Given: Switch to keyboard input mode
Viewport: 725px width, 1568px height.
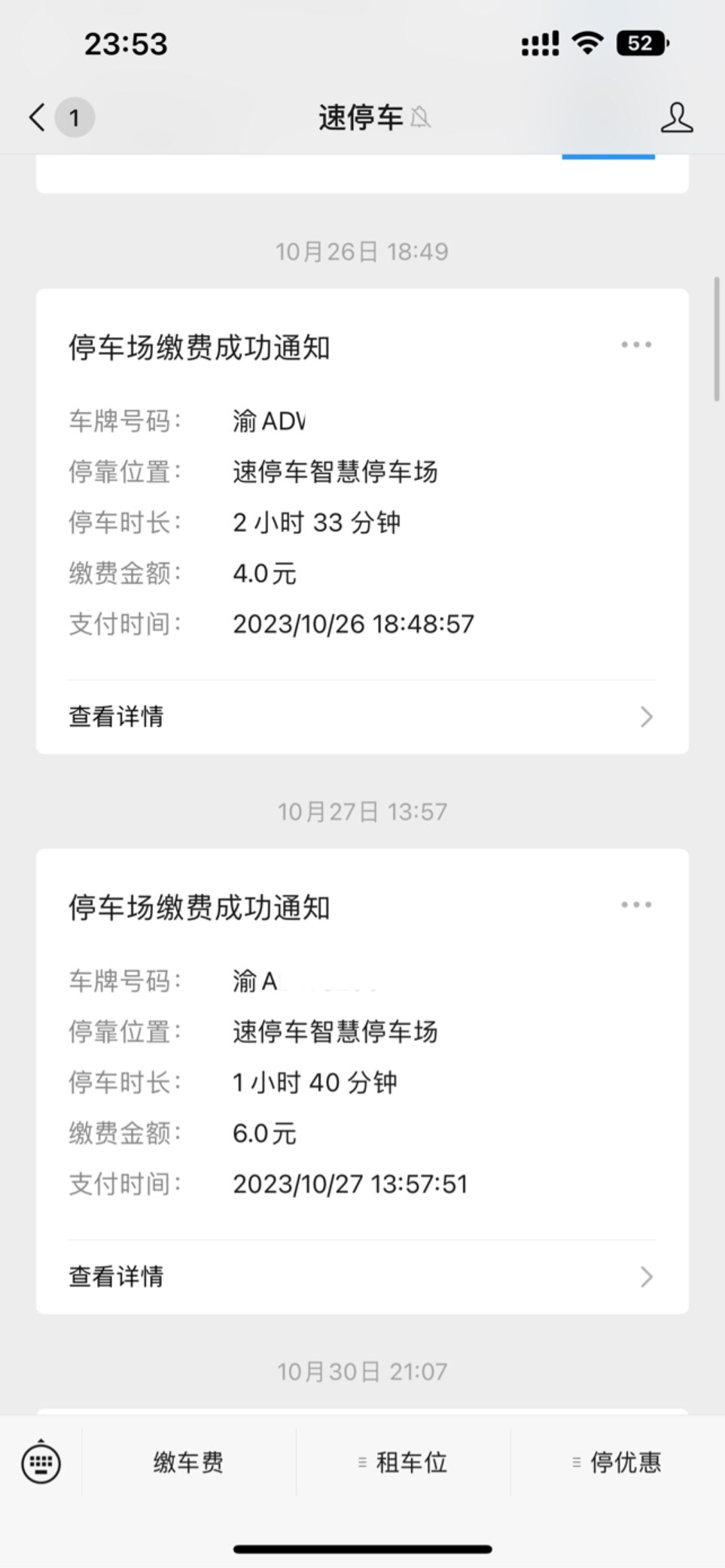Looking at the screenshot, I should point(41,1463).
